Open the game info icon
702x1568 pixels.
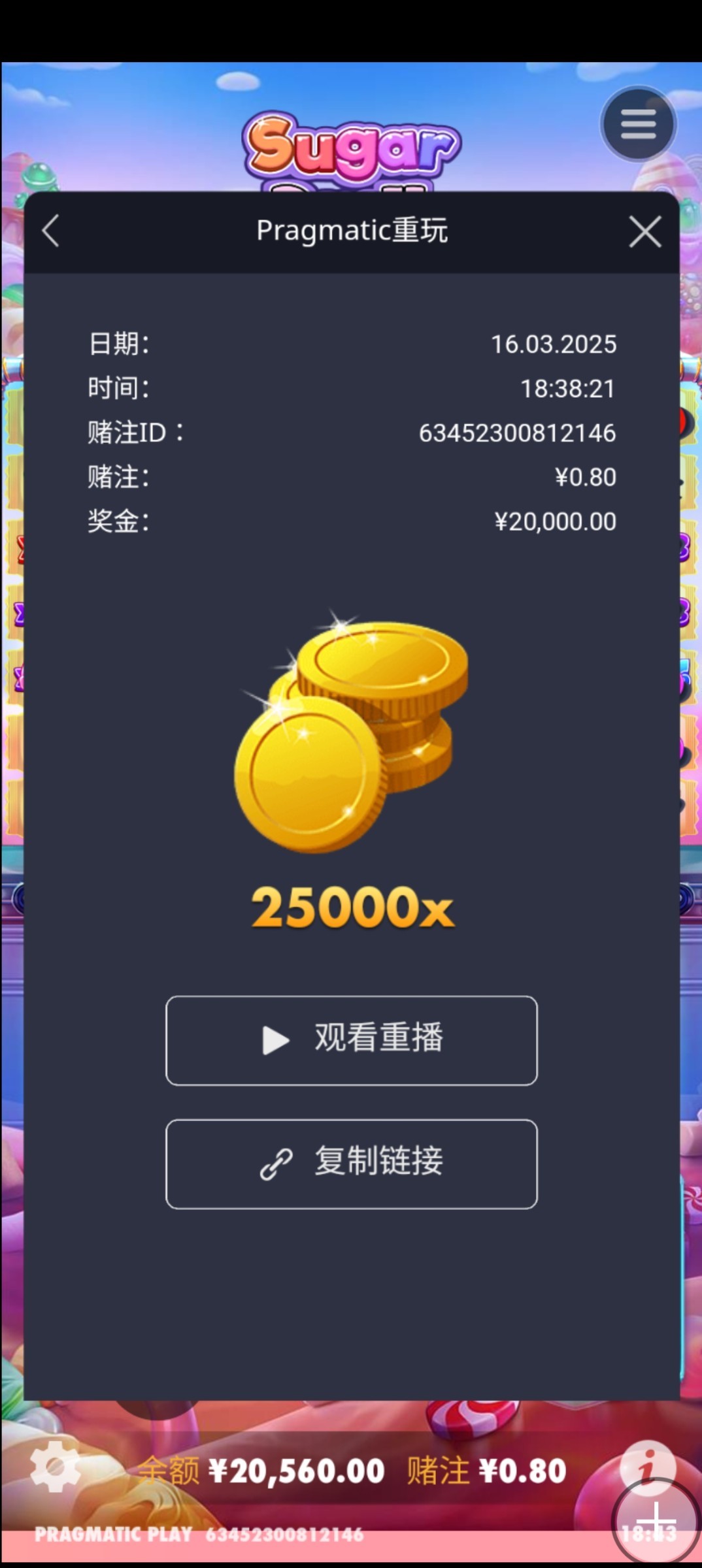[x=648, y=1467]
